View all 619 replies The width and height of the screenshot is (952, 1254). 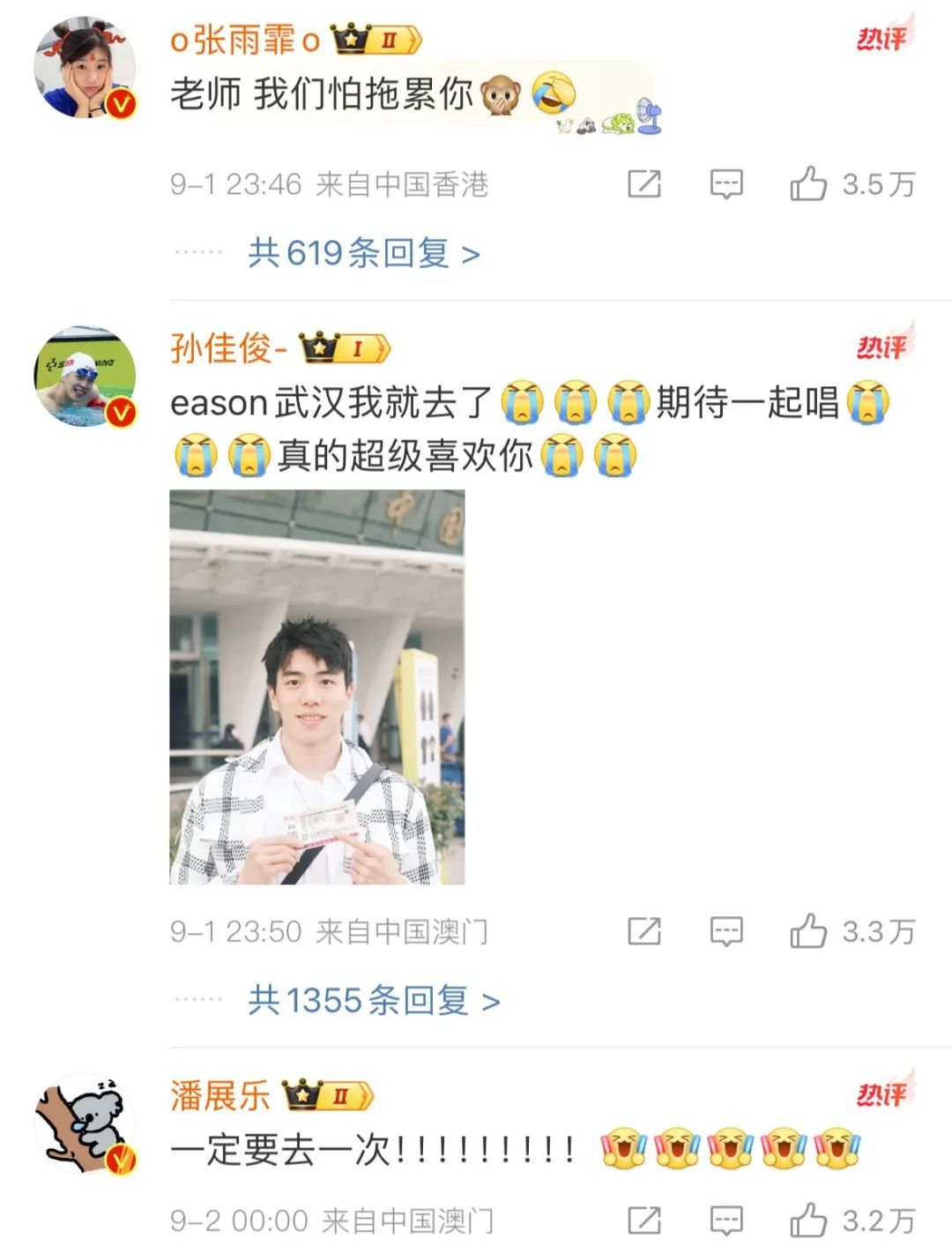tap(363, 254)
